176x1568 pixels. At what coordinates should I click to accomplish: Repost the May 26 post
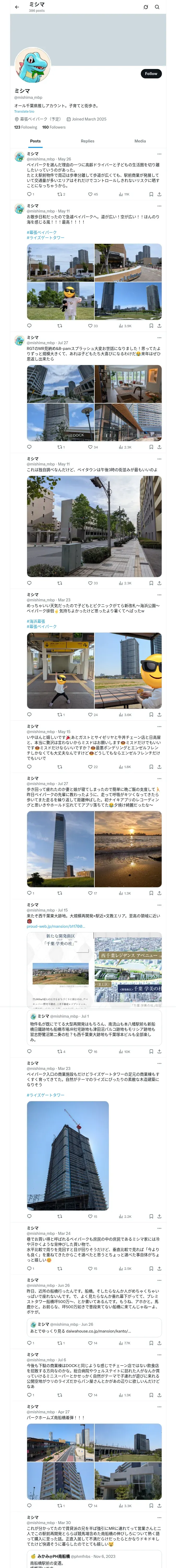[61, 194]
